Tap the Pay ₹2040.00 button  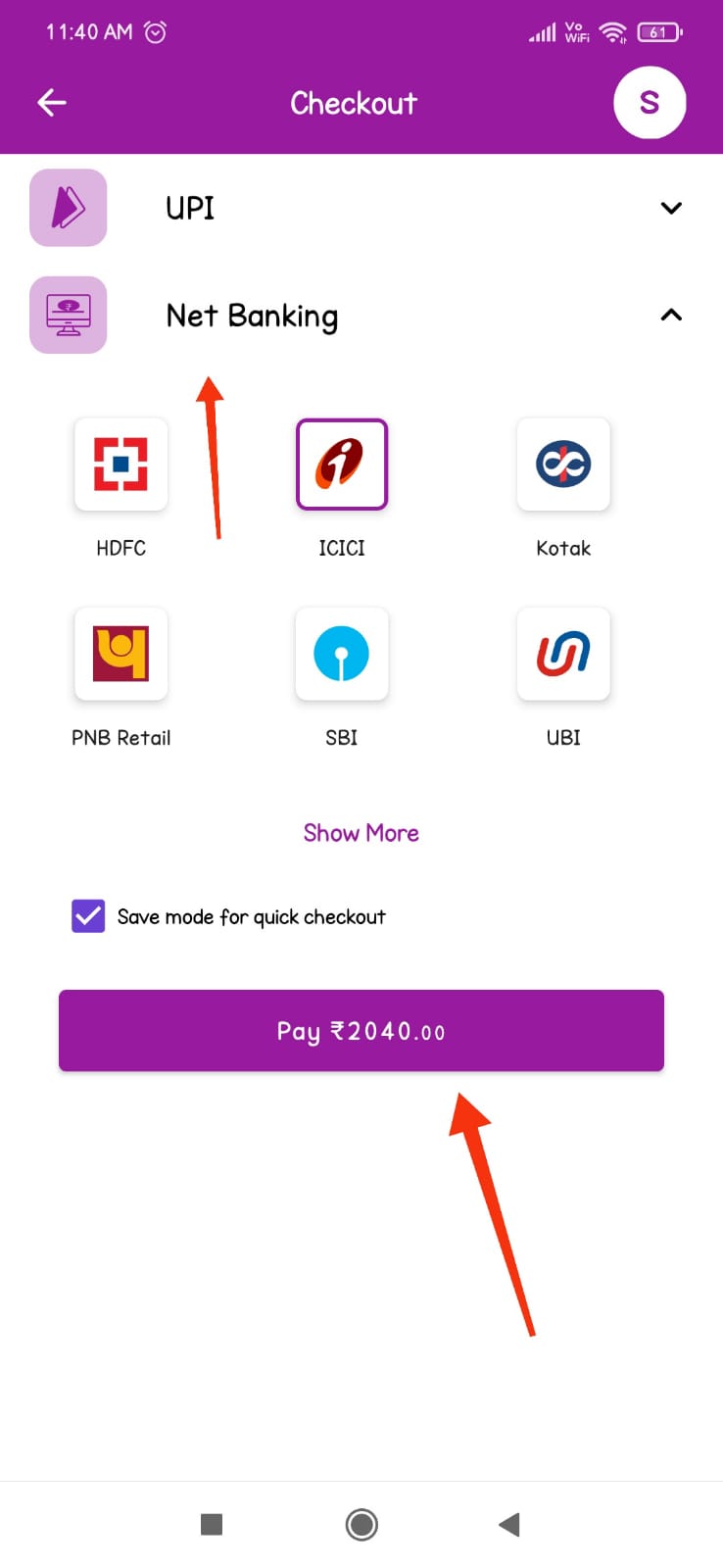(x=361, y=1031)
